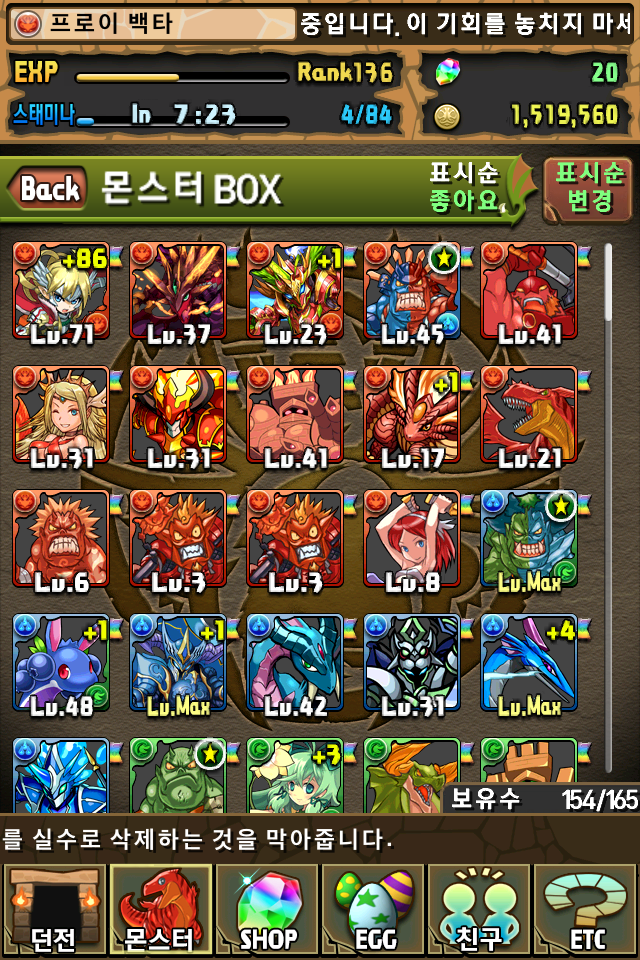Image resolution: width=640 pixels, height=960 pixels.
Task: Select the Lv.17 red dragon monster
Action: tap(412, 415)
